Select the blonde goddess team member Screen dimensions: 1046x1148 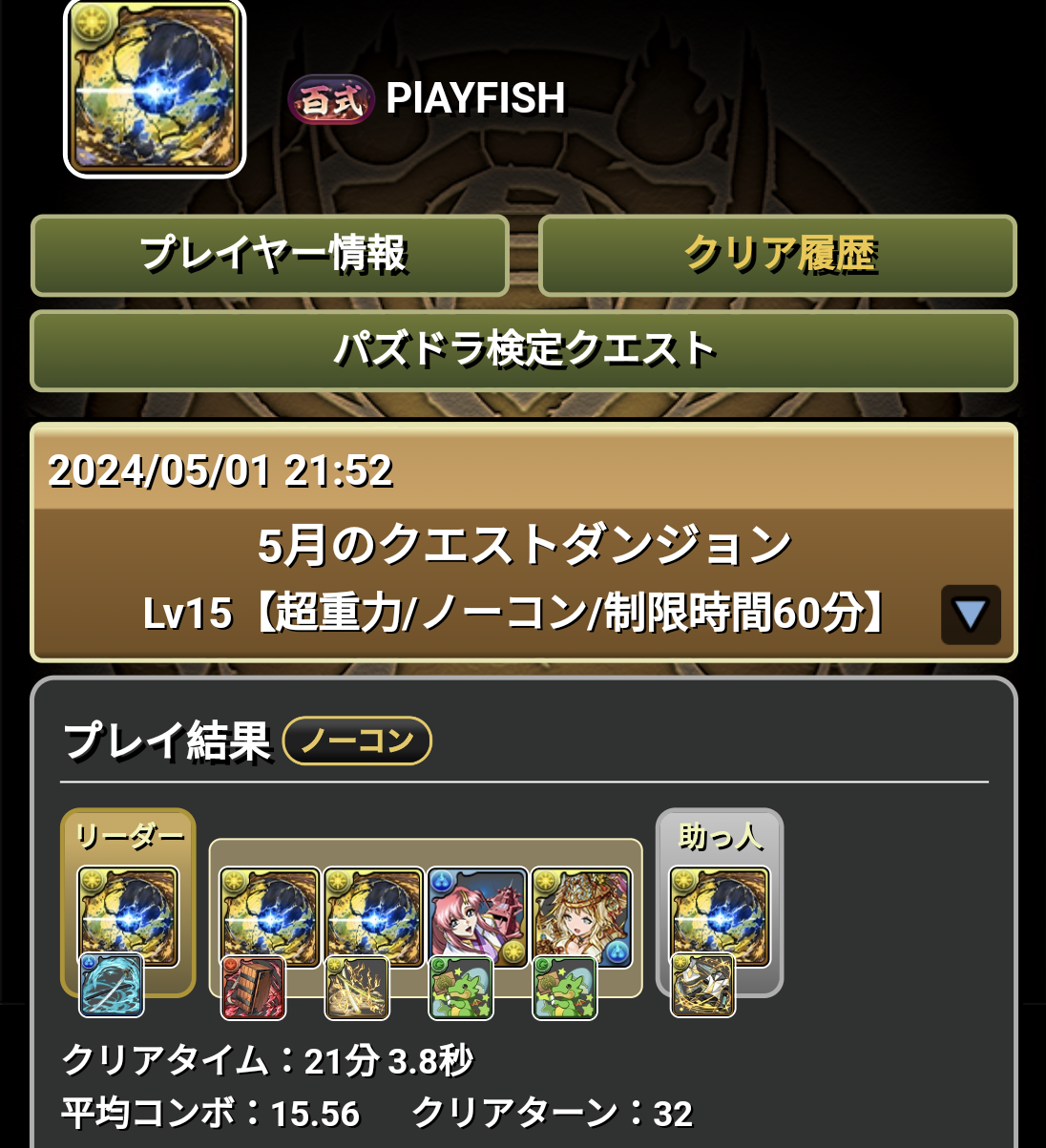click(581, 916)
